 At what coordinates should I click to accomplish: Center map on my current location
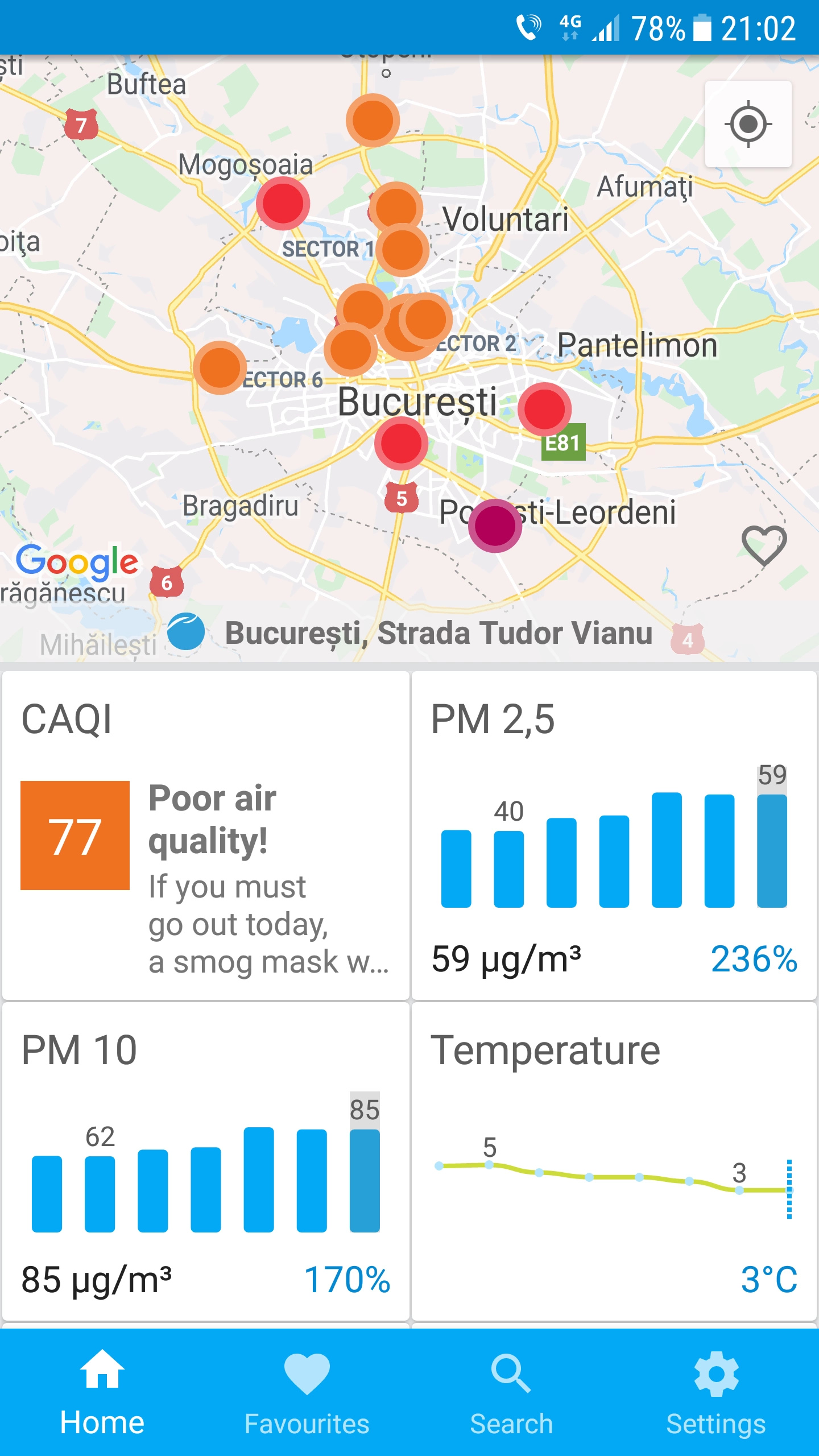[748, 124]
